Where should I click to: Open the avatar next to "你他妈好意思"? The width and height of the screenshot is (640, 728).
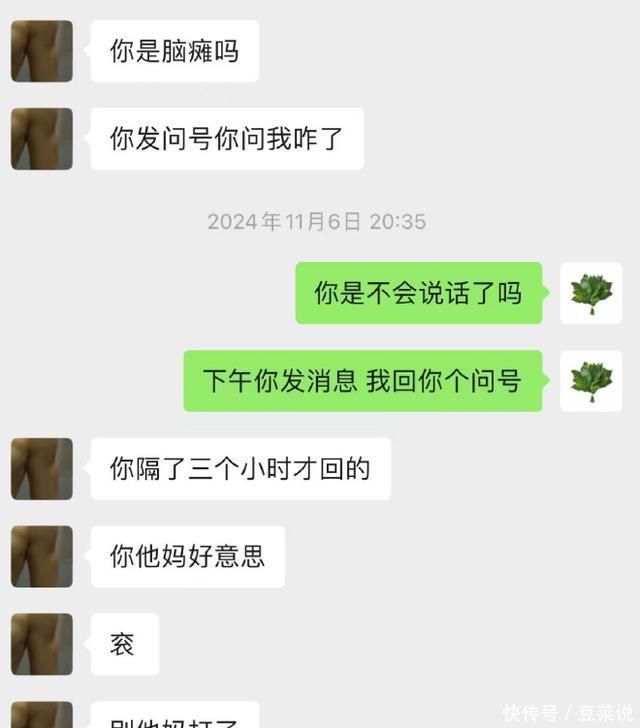point(42,557)
